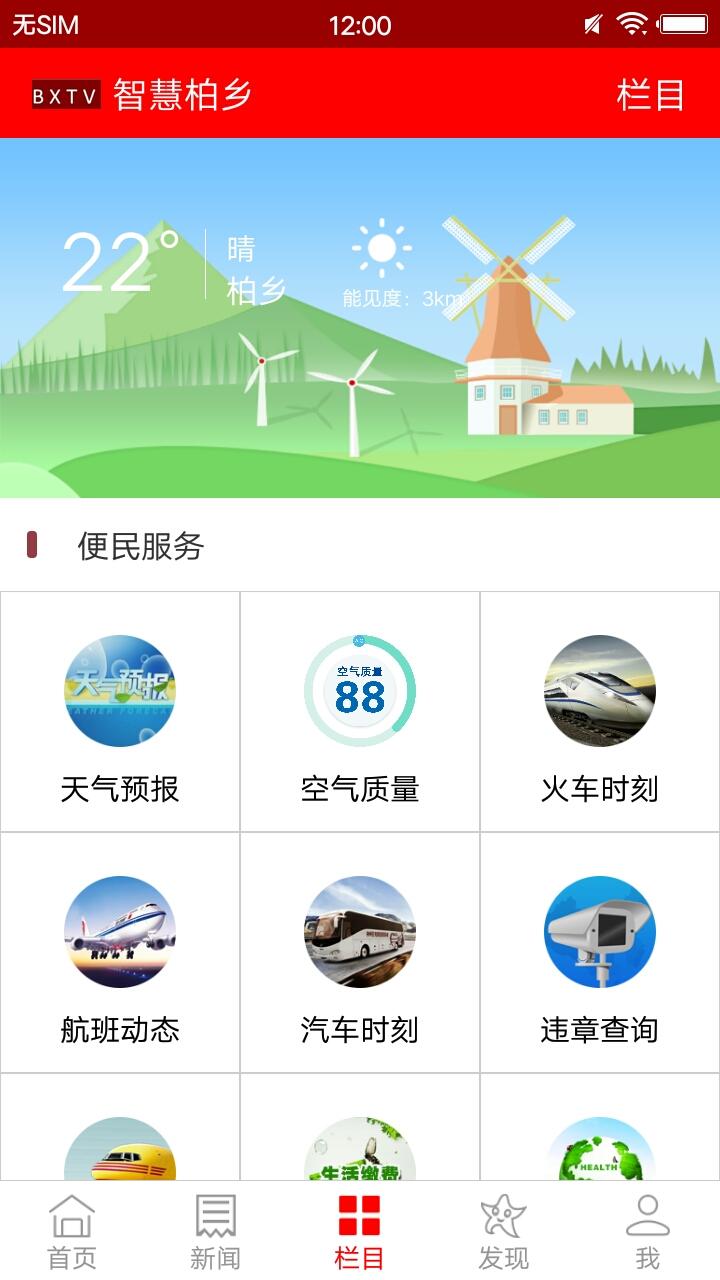
Task: View 航班动态 flight status
Action: pyautogui.click(x=120, y=952)
